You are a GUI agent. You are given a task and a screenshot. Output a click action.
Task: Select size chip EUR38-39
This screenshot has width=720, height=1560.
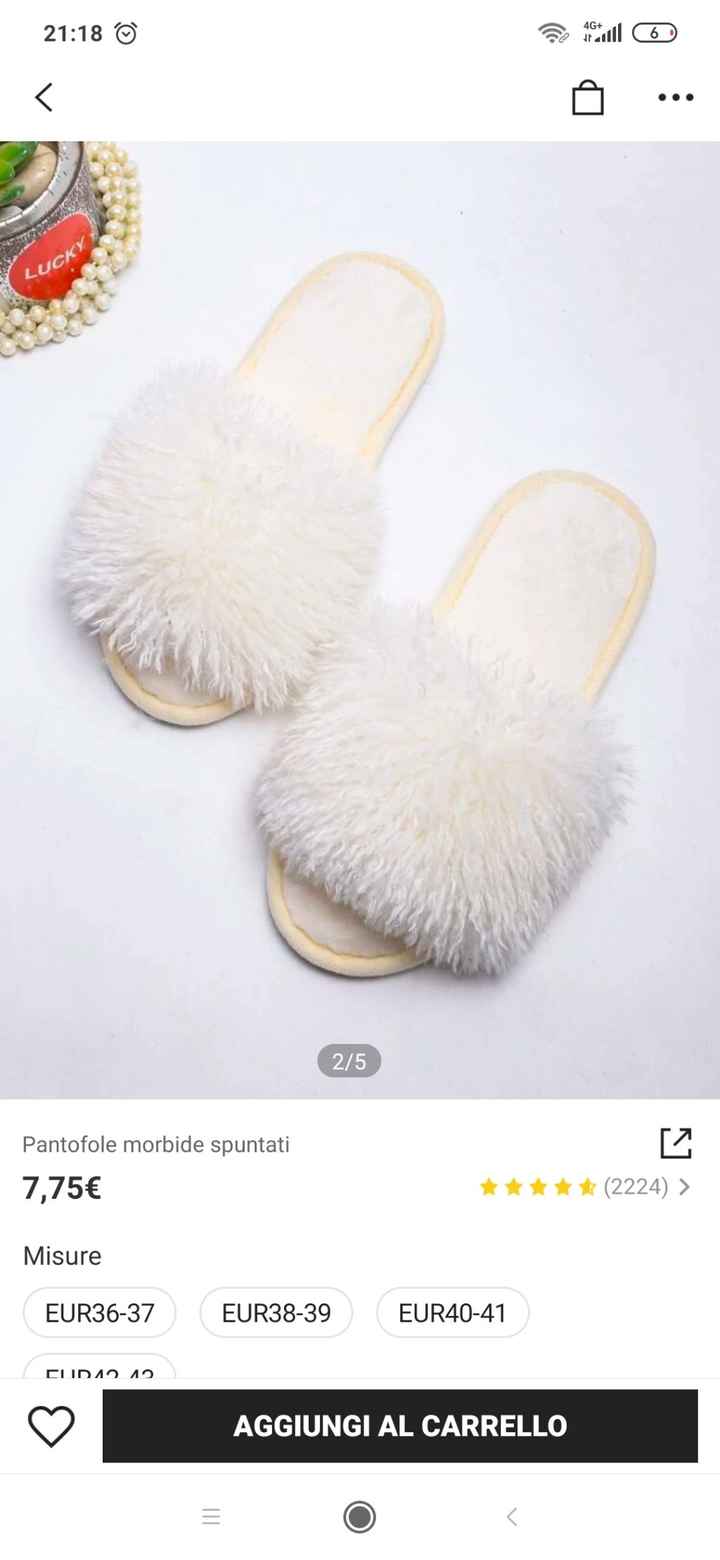click(x=276, y=1312)
